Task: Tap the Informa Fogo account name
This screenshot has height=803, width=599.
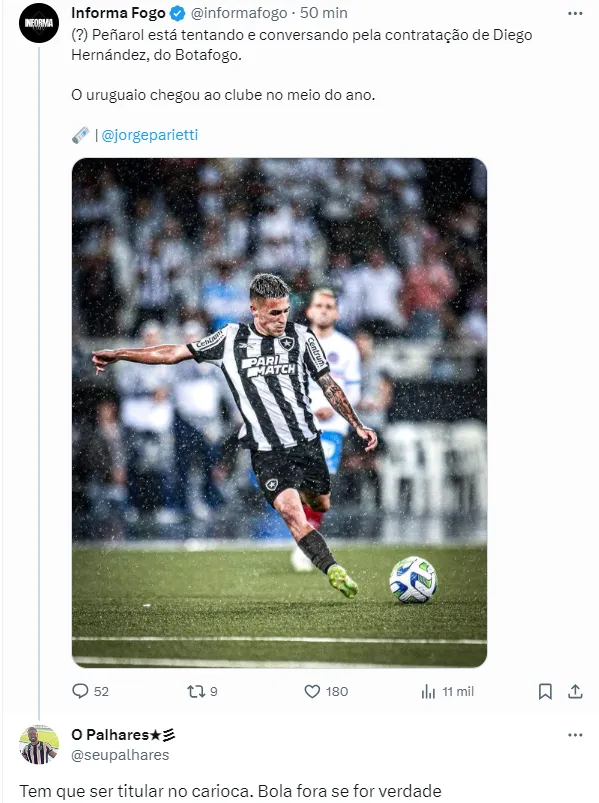Action: click(x=118, y=13)
